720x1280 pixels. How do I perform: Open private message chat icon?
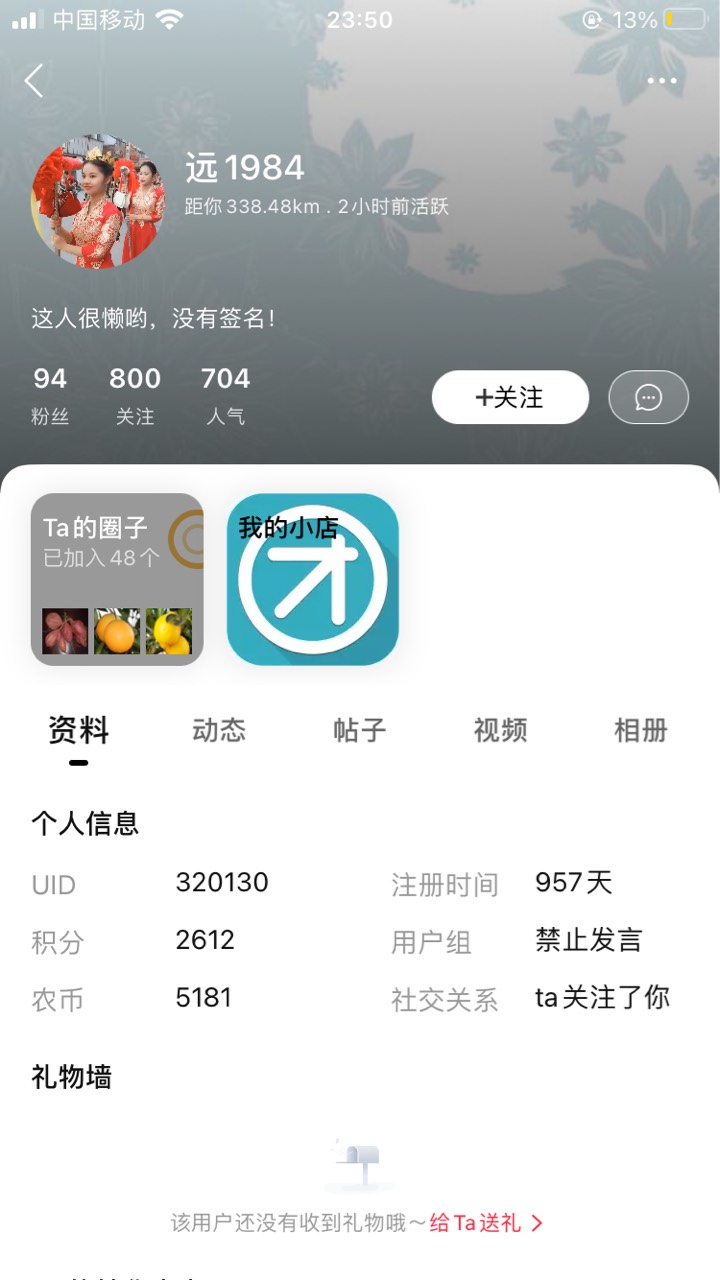tap(648, 397)
